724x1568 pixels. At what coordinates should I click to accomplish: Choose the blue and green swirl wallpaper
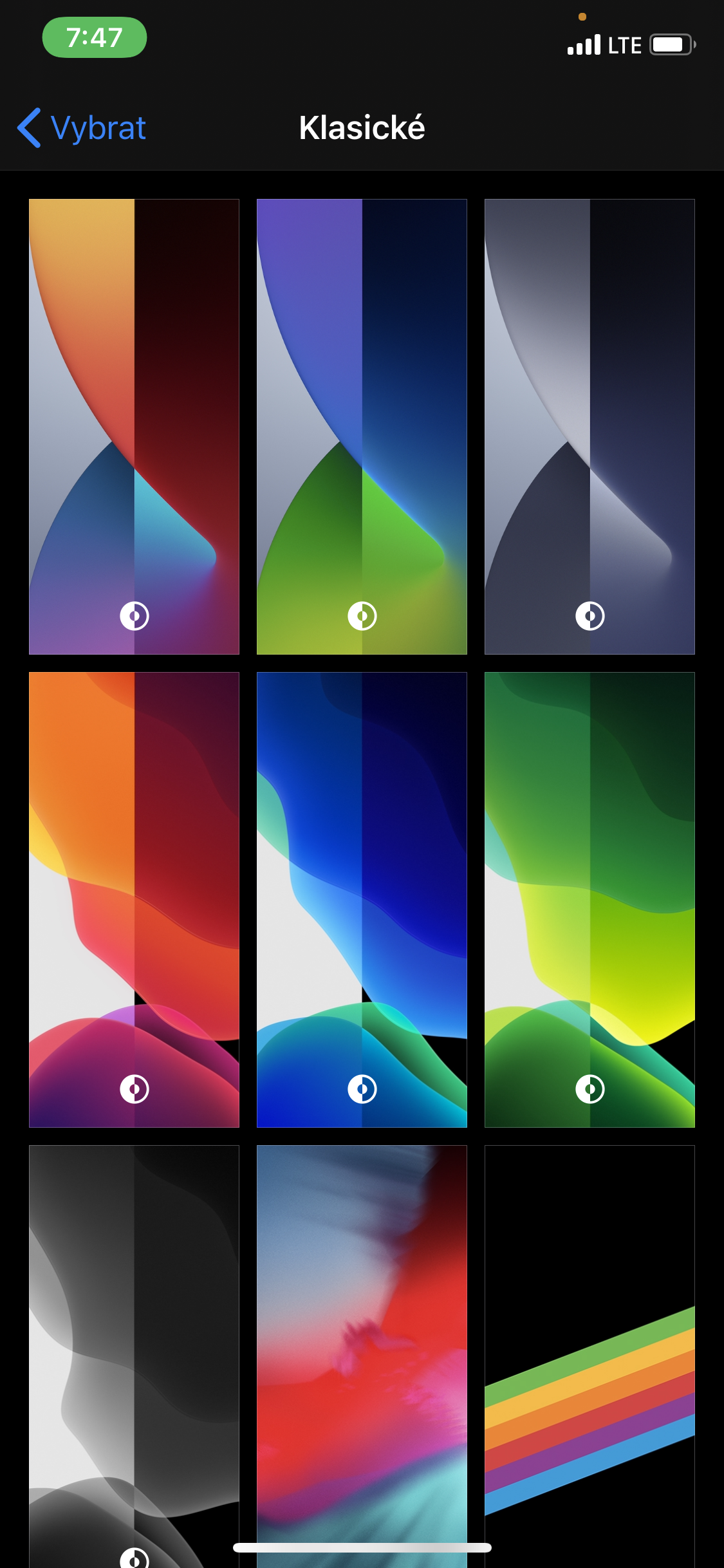362,426
